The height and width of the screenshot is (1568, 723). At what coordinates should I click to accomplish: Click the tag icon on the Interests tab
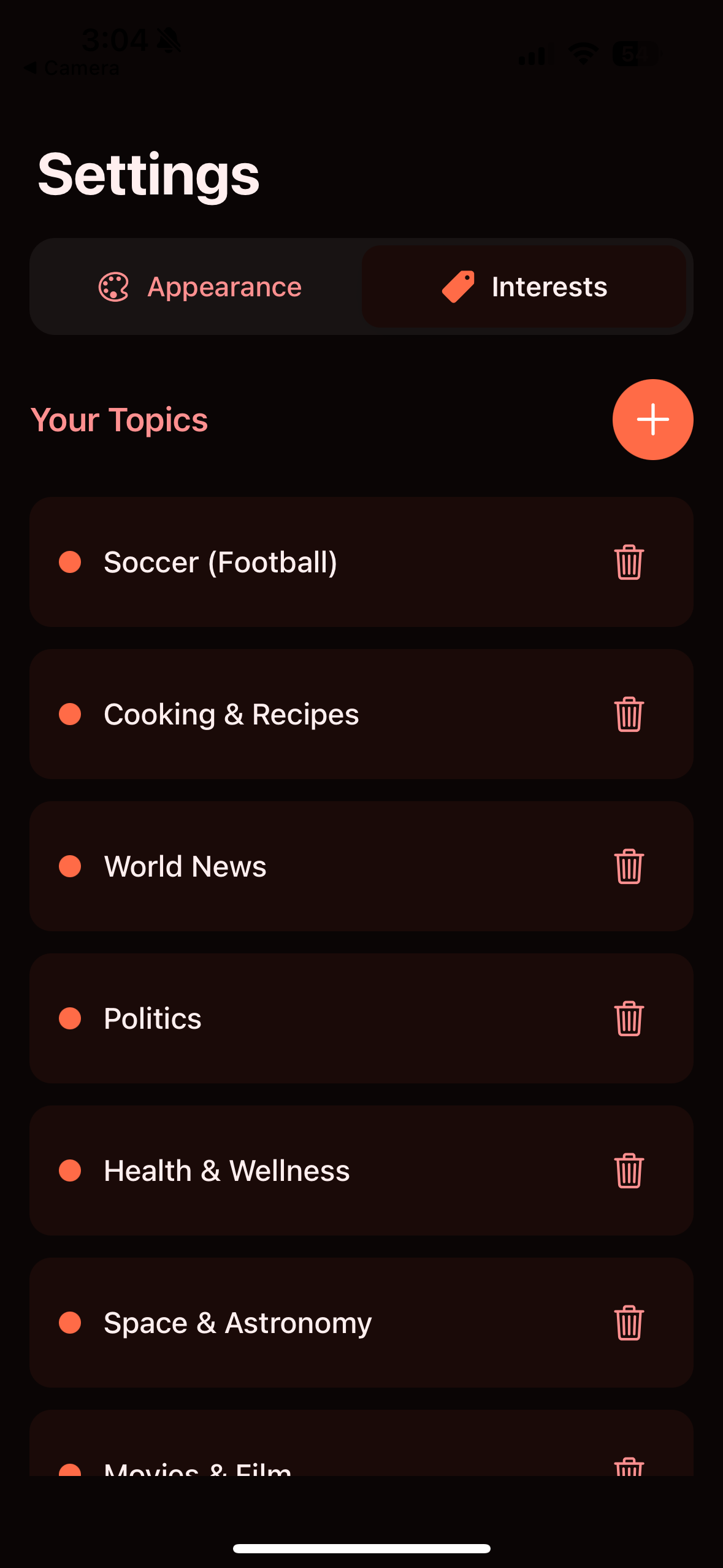457,286
